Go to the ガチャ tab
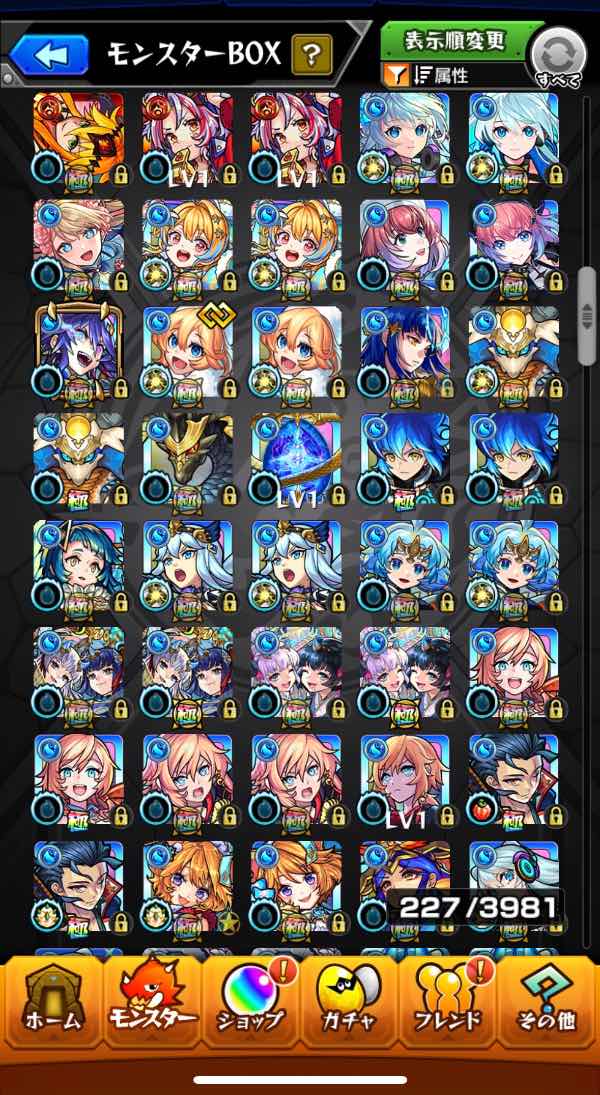The width and height of the screenshot is (600, 1095). [x=349, y=997]
